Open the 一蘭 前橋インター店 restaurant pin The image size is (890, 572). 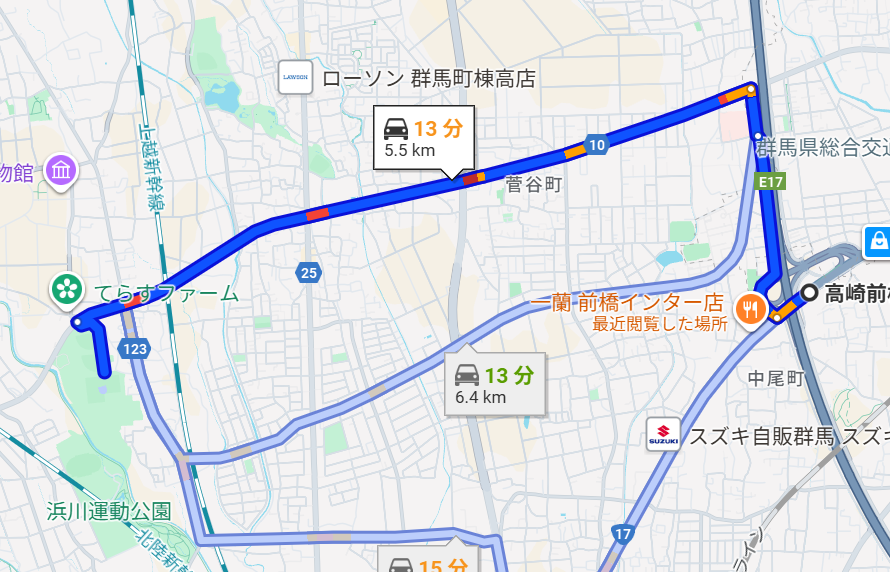(748, 309)
